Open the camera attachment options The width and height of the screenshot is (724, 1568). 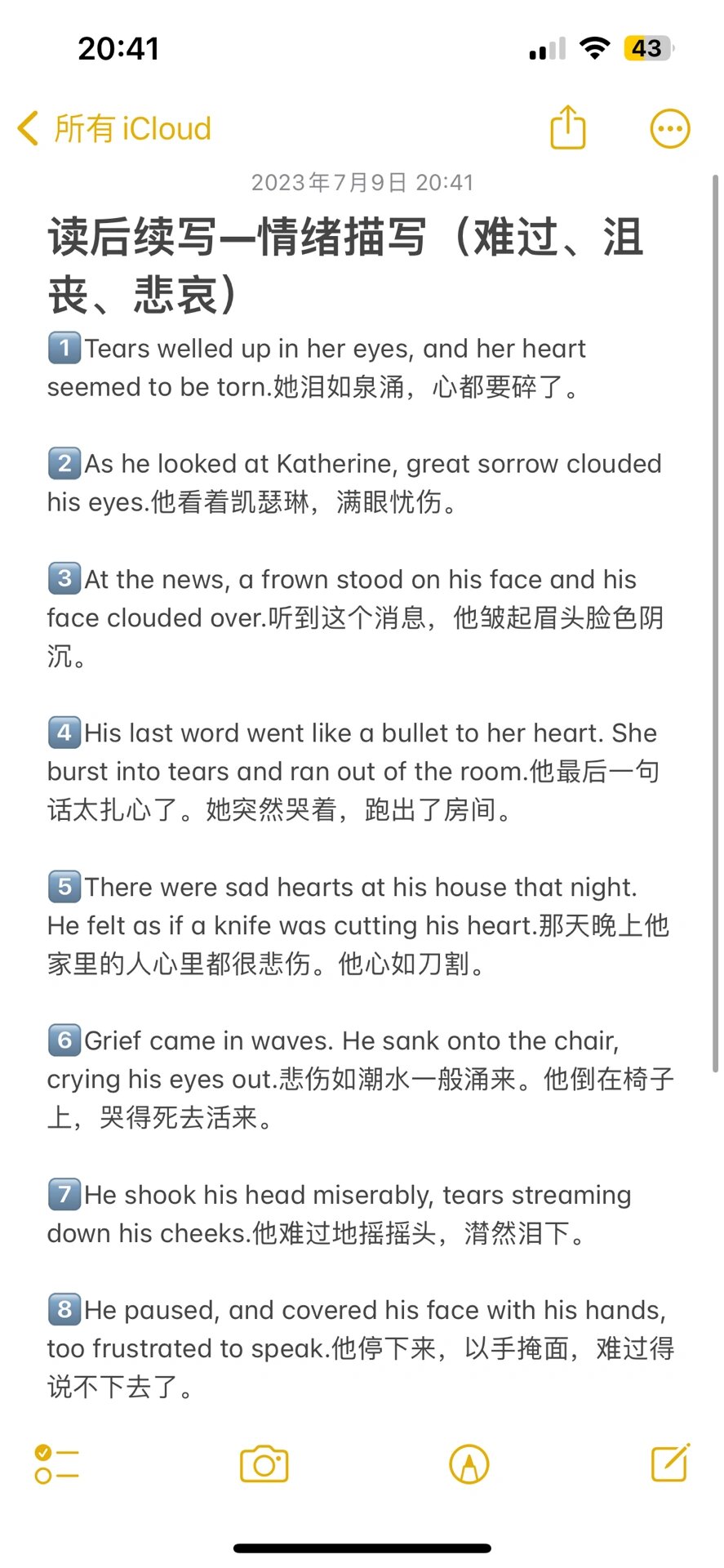[x=264, y=1463]
